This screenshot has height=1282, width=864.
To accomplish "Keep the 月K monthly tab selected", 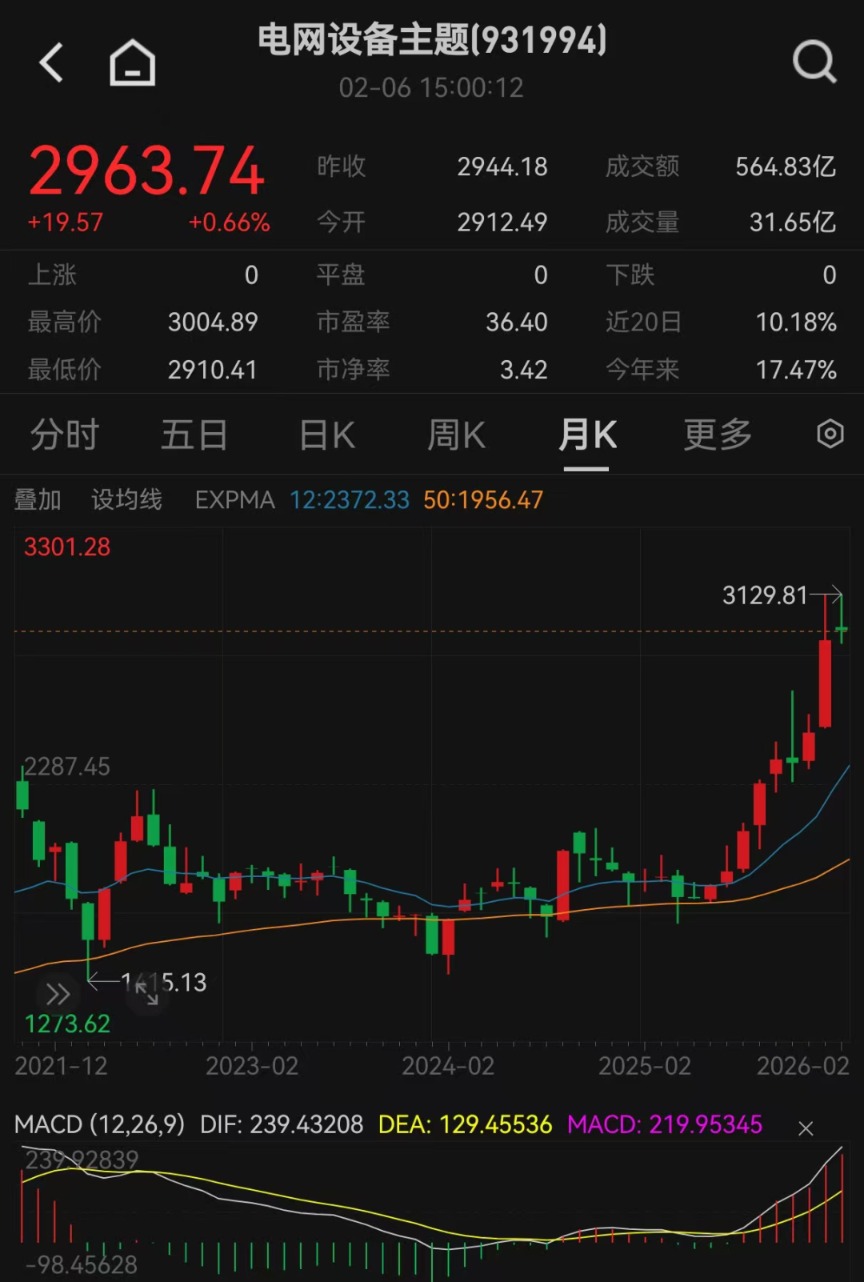I will coord(586,434).
